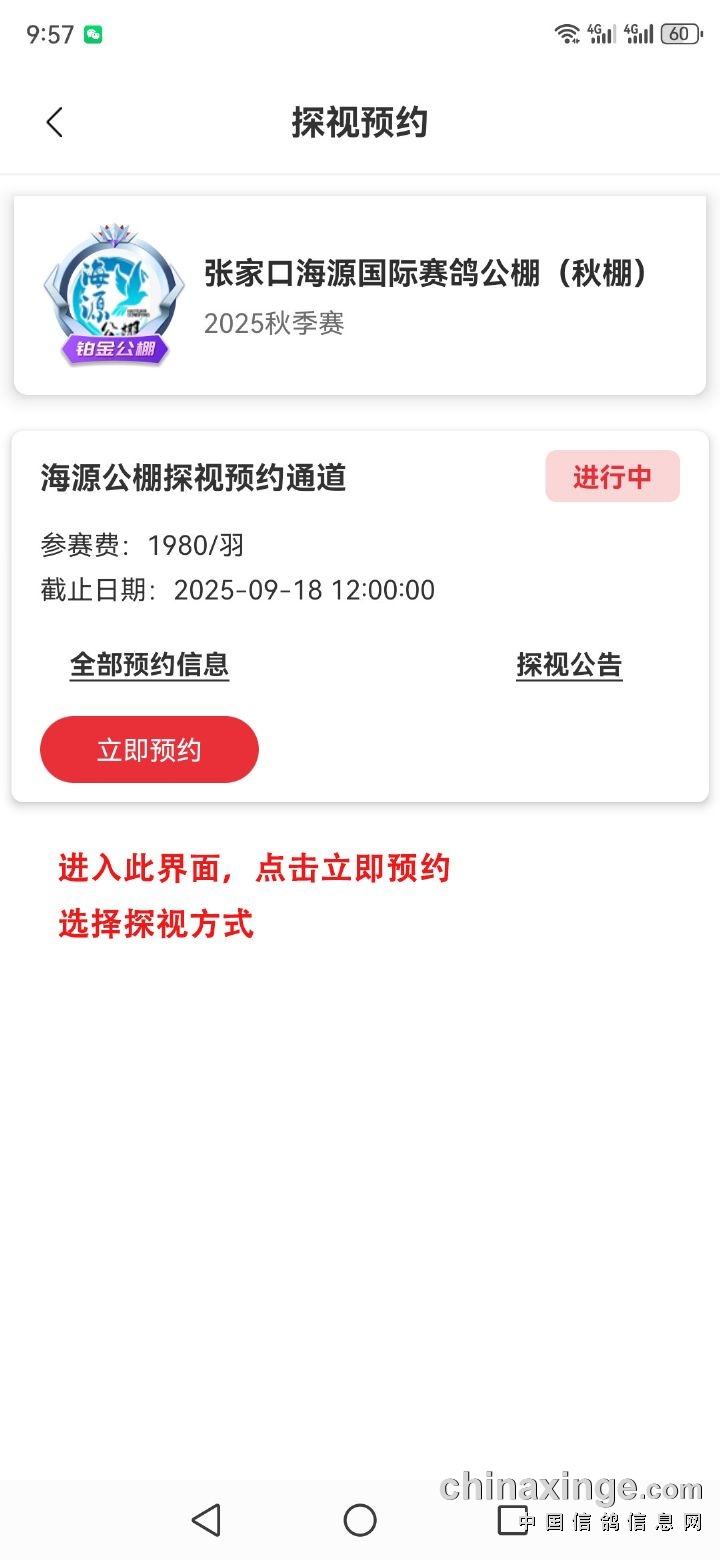View the 探视公告 link
Viewport: 720px width, 1560px height.
click(569, 665)
